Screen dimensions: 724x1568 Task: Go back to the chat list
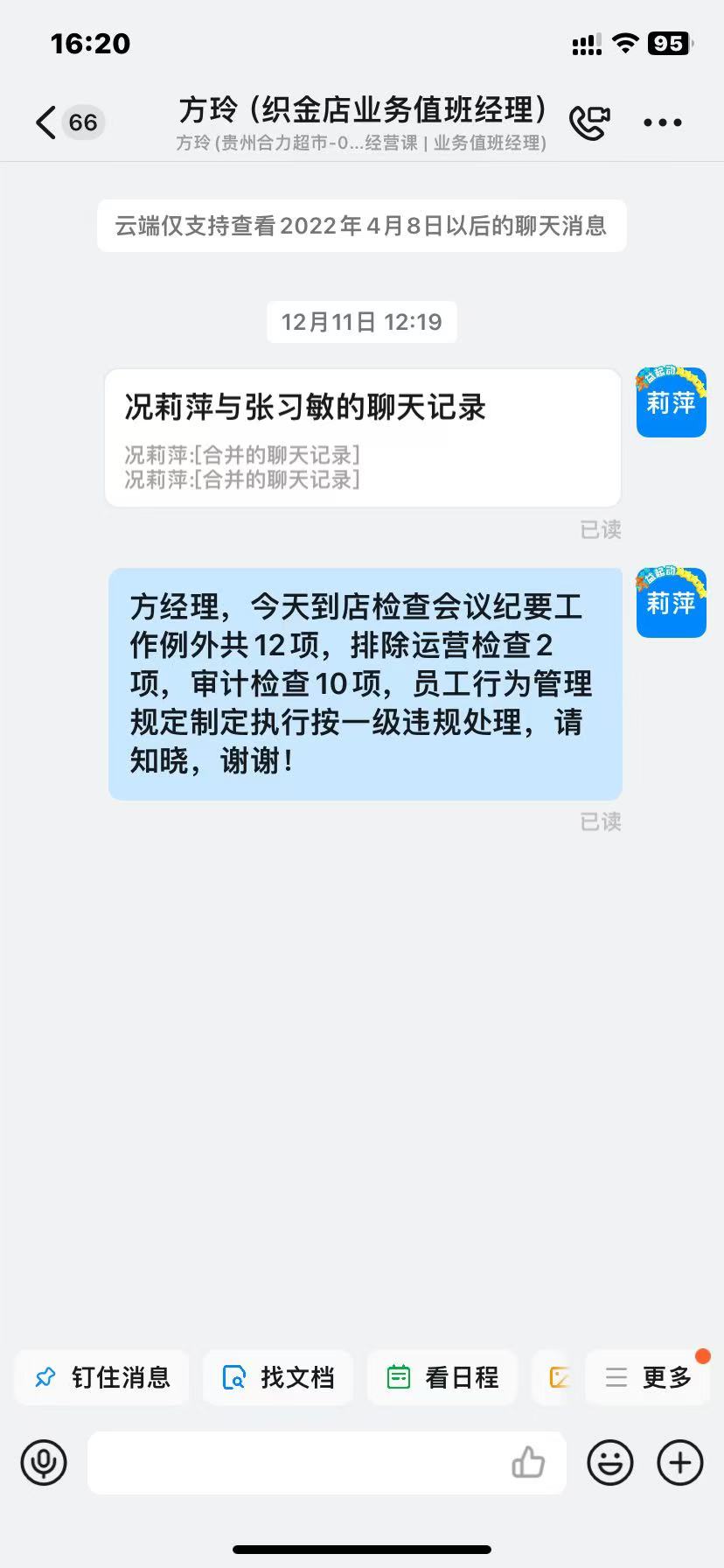[x=47, y=122]
